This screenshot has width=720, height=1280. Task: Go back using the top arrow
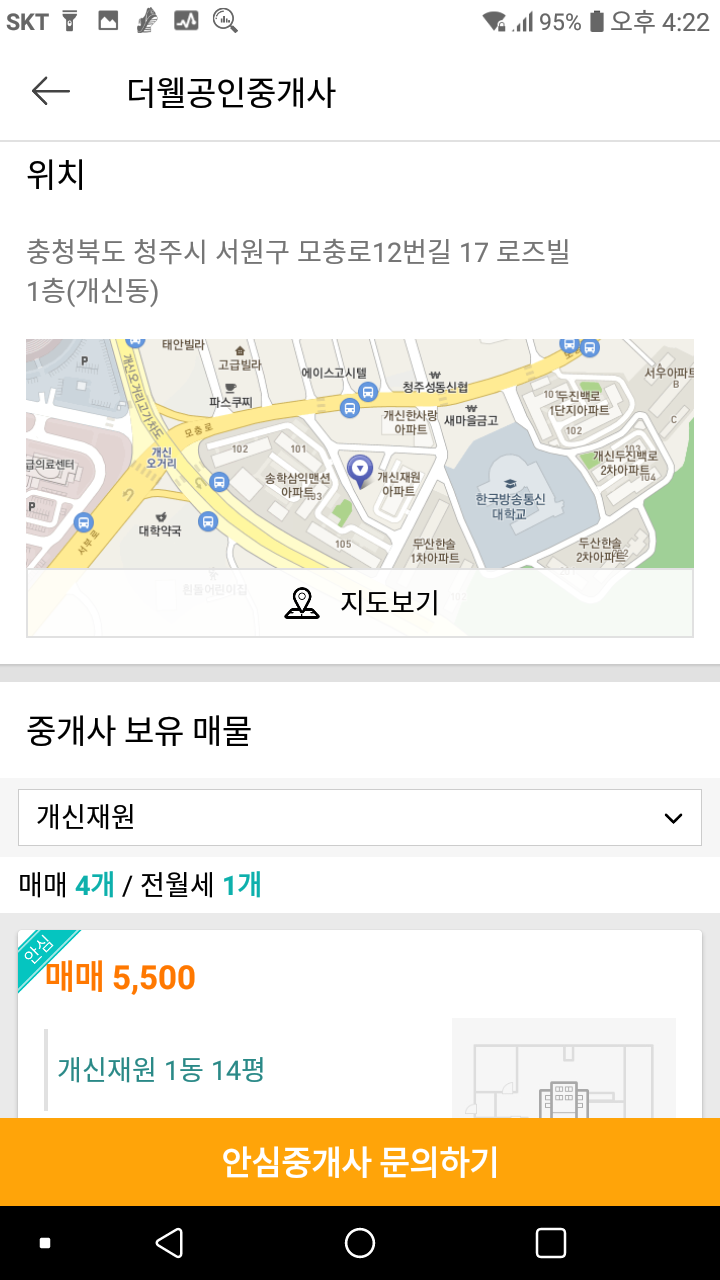51,92
